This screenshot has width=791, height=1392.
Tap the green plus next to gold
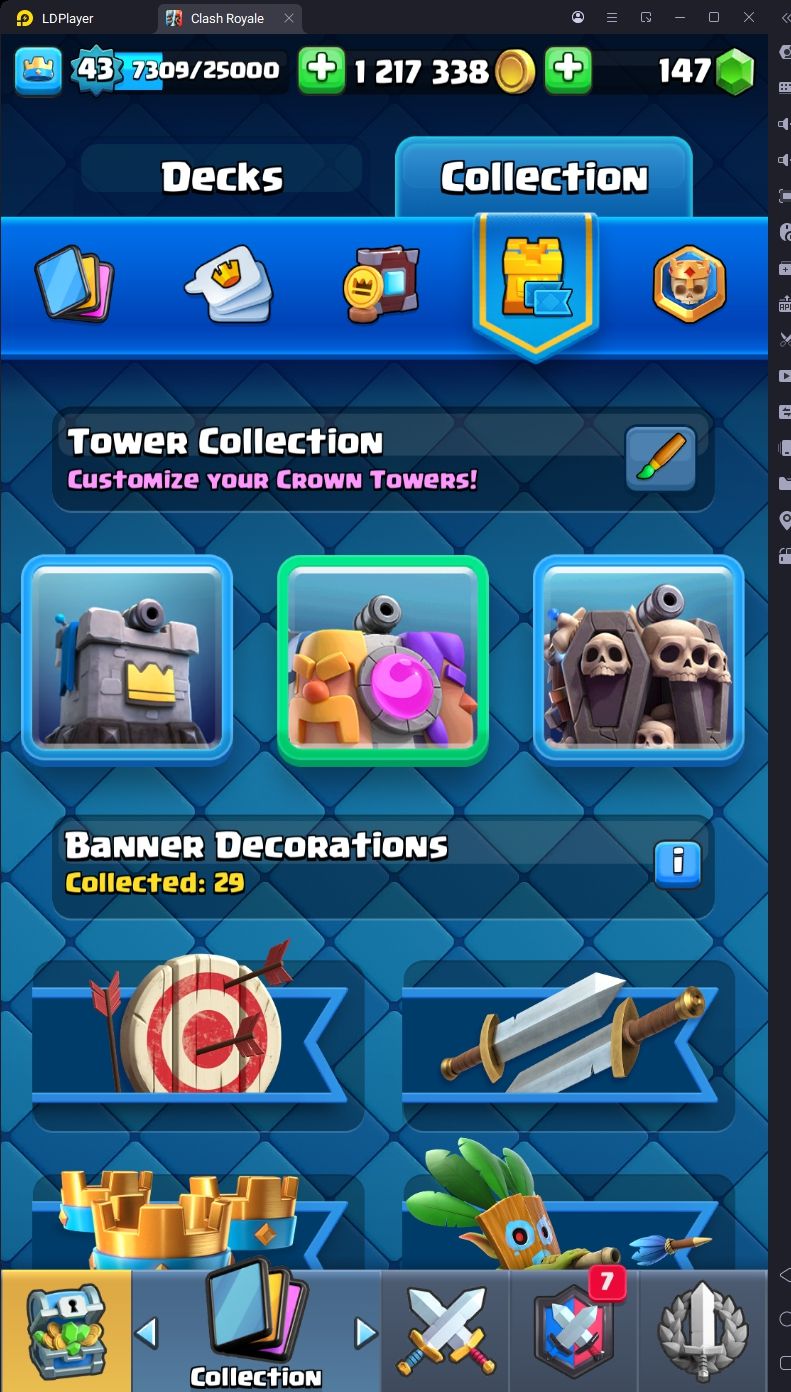[x=321, y=70]
